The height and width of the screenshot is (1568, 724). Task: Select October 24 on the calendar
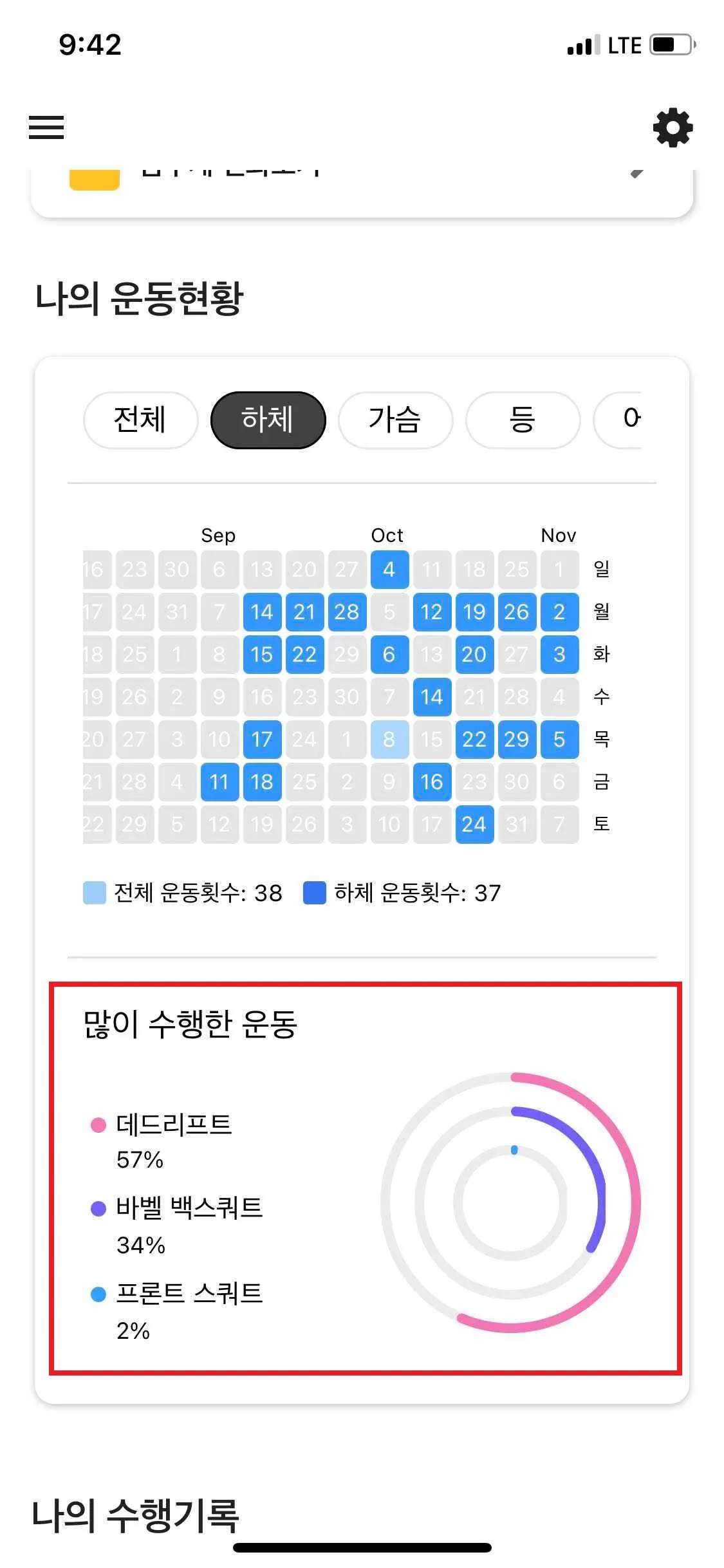coord(474,825)
